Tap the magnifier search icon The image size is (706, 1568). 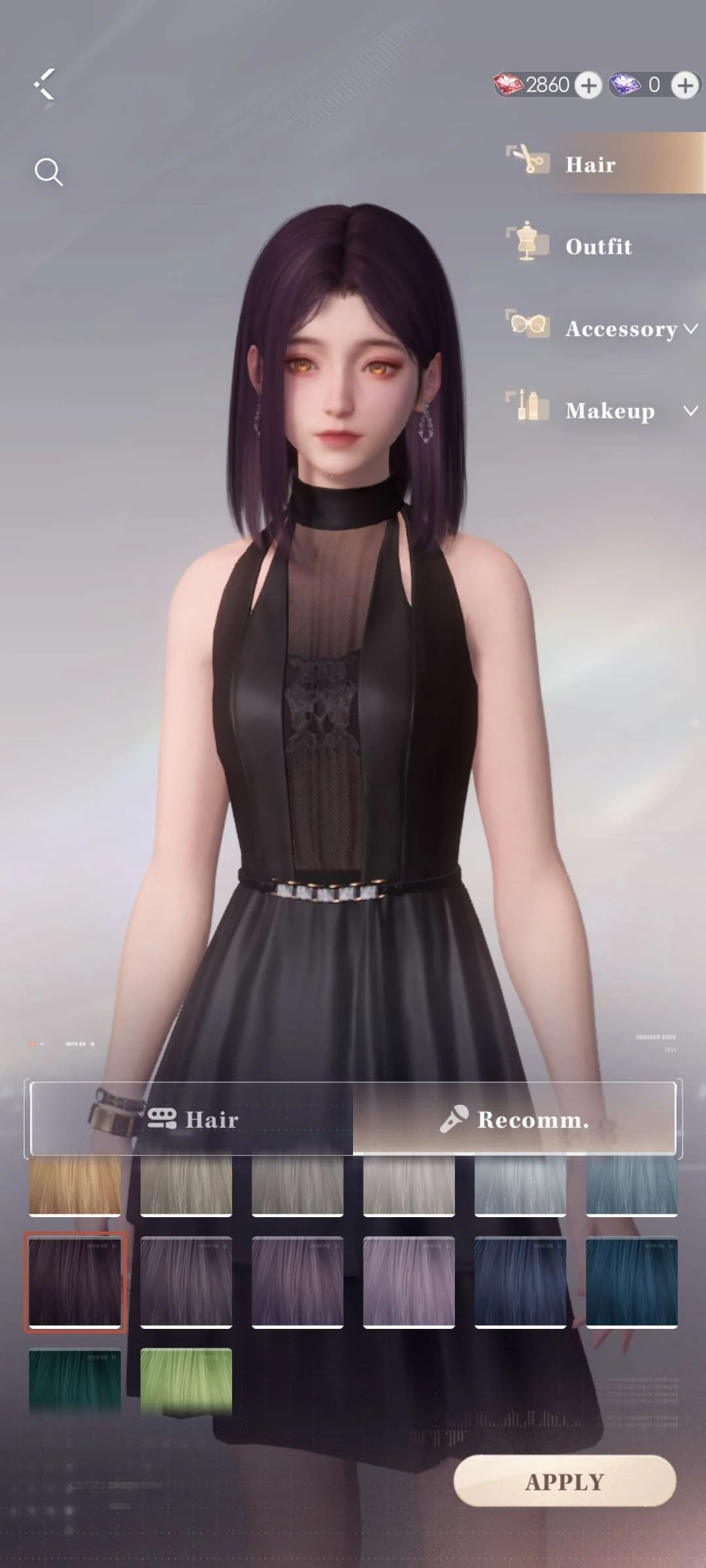tap(48, 172)
